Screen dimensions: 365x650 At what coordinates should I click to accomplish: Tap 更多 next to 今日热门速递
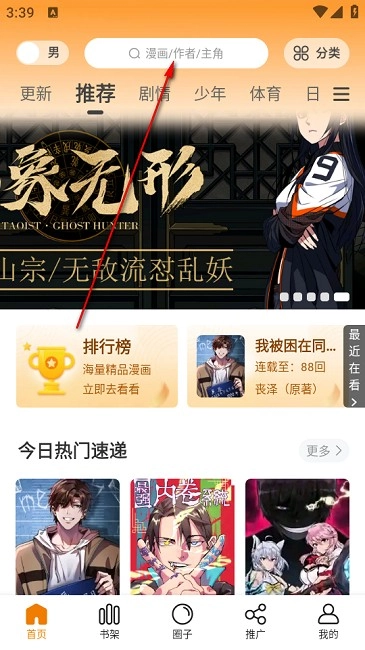[324, 451]
